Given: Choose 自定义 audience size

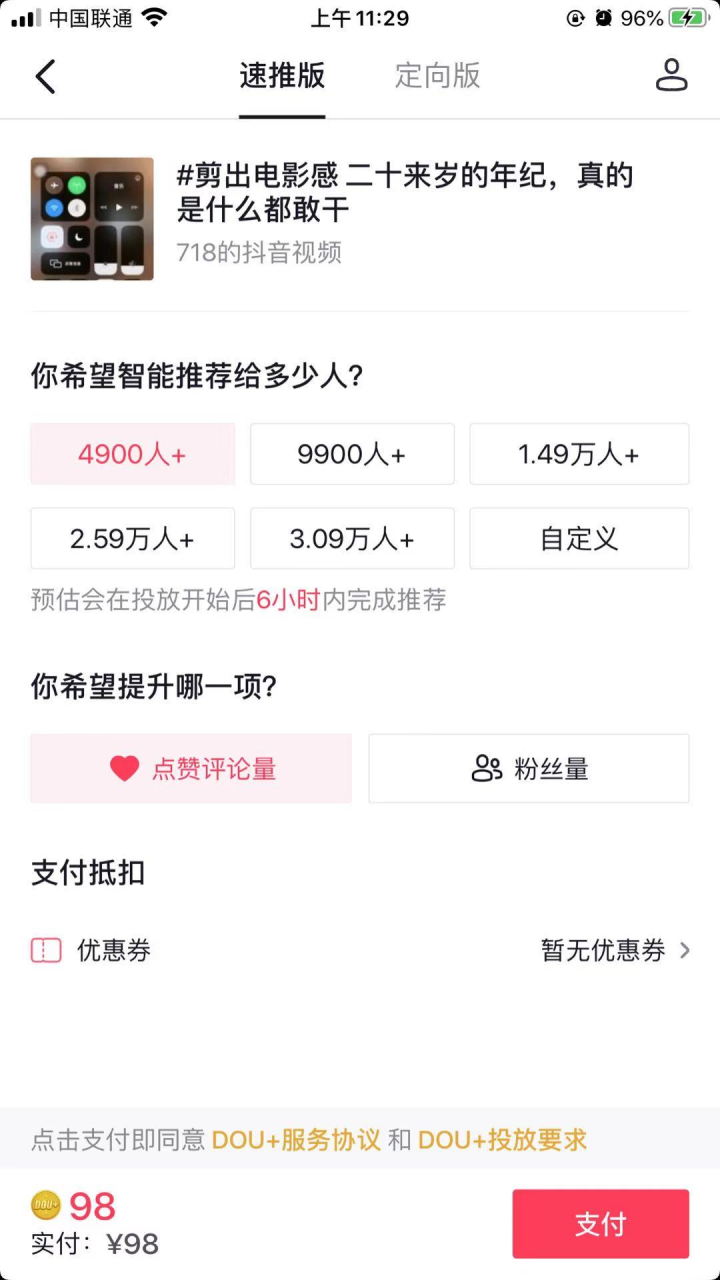Looking at the screenshot, I should (x=578, y=538).
